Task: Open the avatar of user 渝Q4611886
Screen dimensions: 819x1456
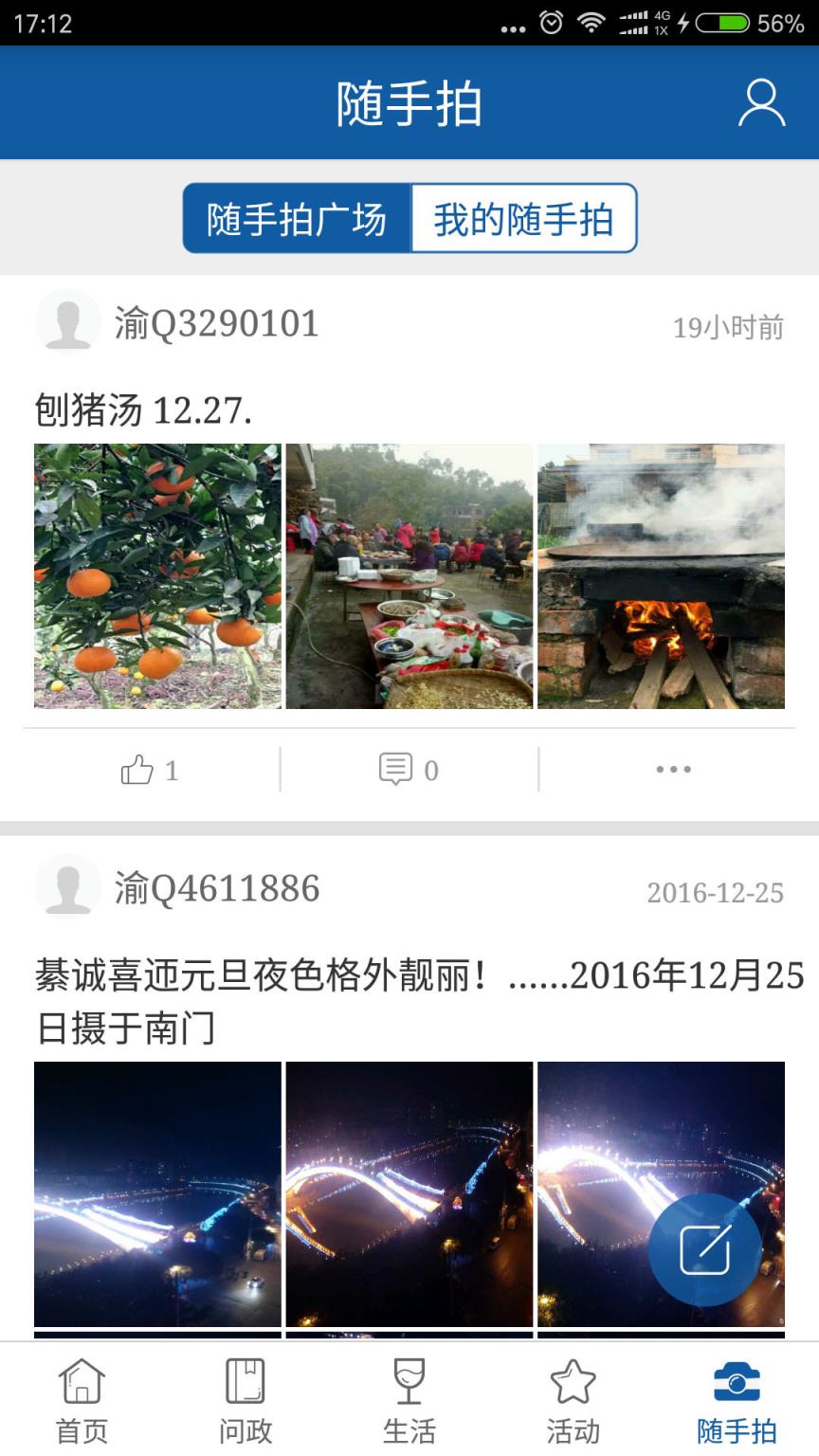Action: pyautogui.click(x=67, y=886)
